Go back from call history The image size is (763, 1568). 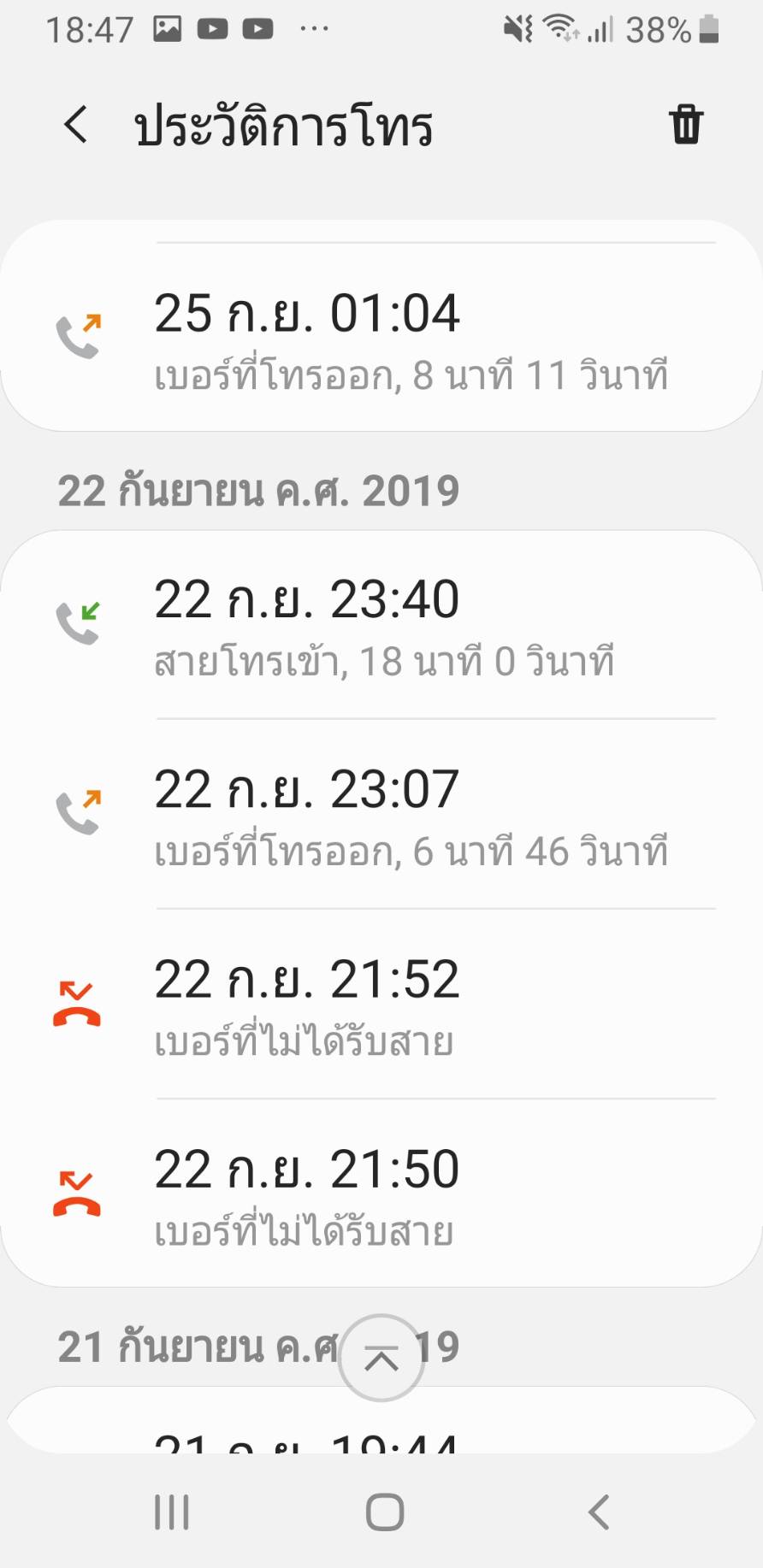click(76, 125)
